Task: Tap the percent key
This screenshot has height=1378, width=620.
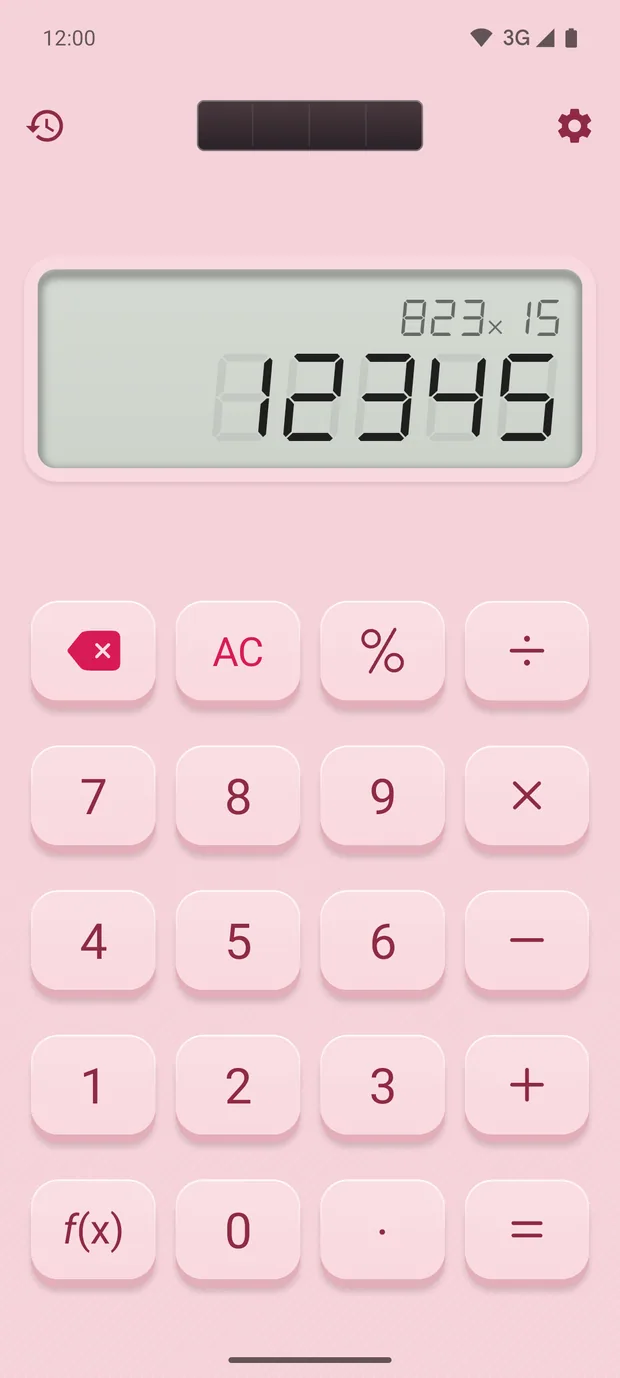Action: (382, 651)
